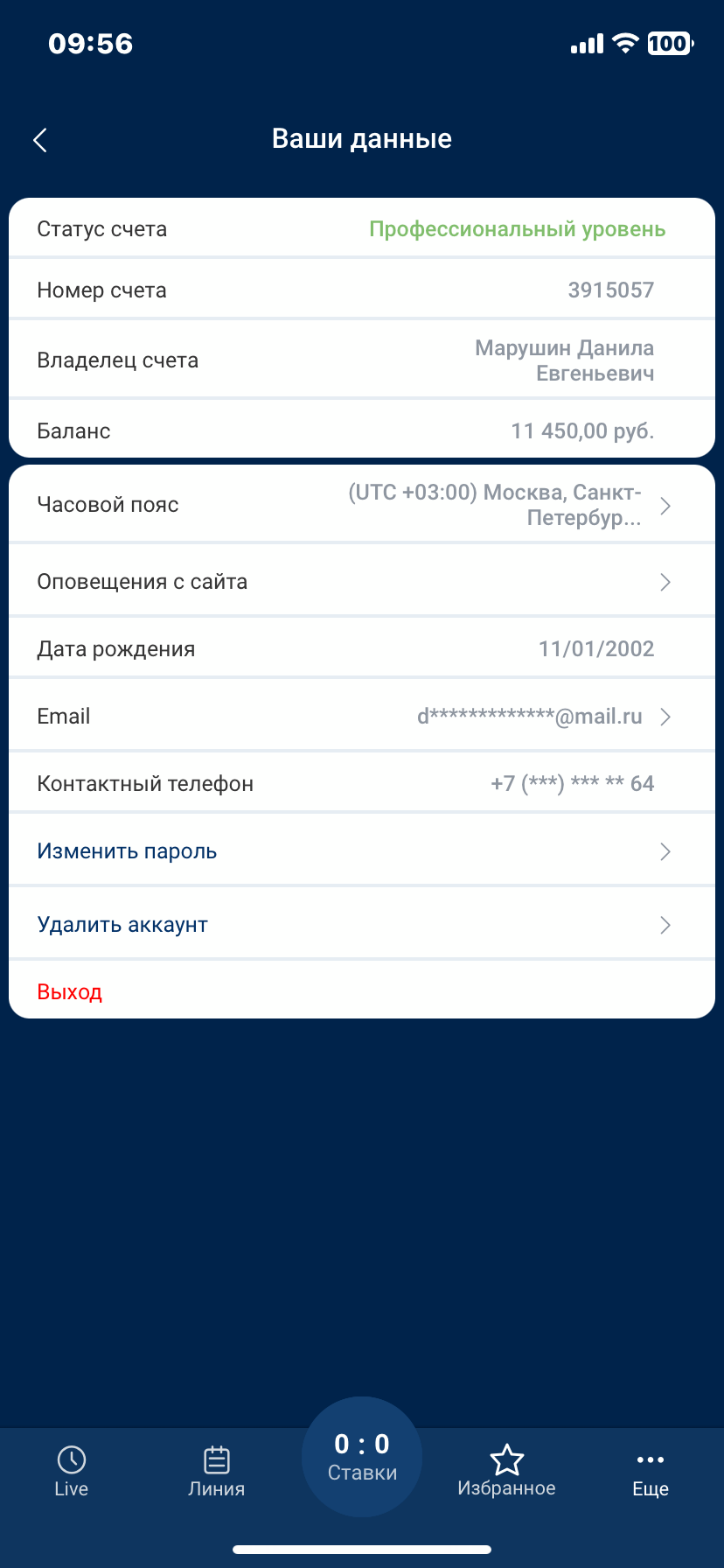Screen dimensions: 724x1568
Task: Switch to the Линия tab
Action: pos(217,1472)
